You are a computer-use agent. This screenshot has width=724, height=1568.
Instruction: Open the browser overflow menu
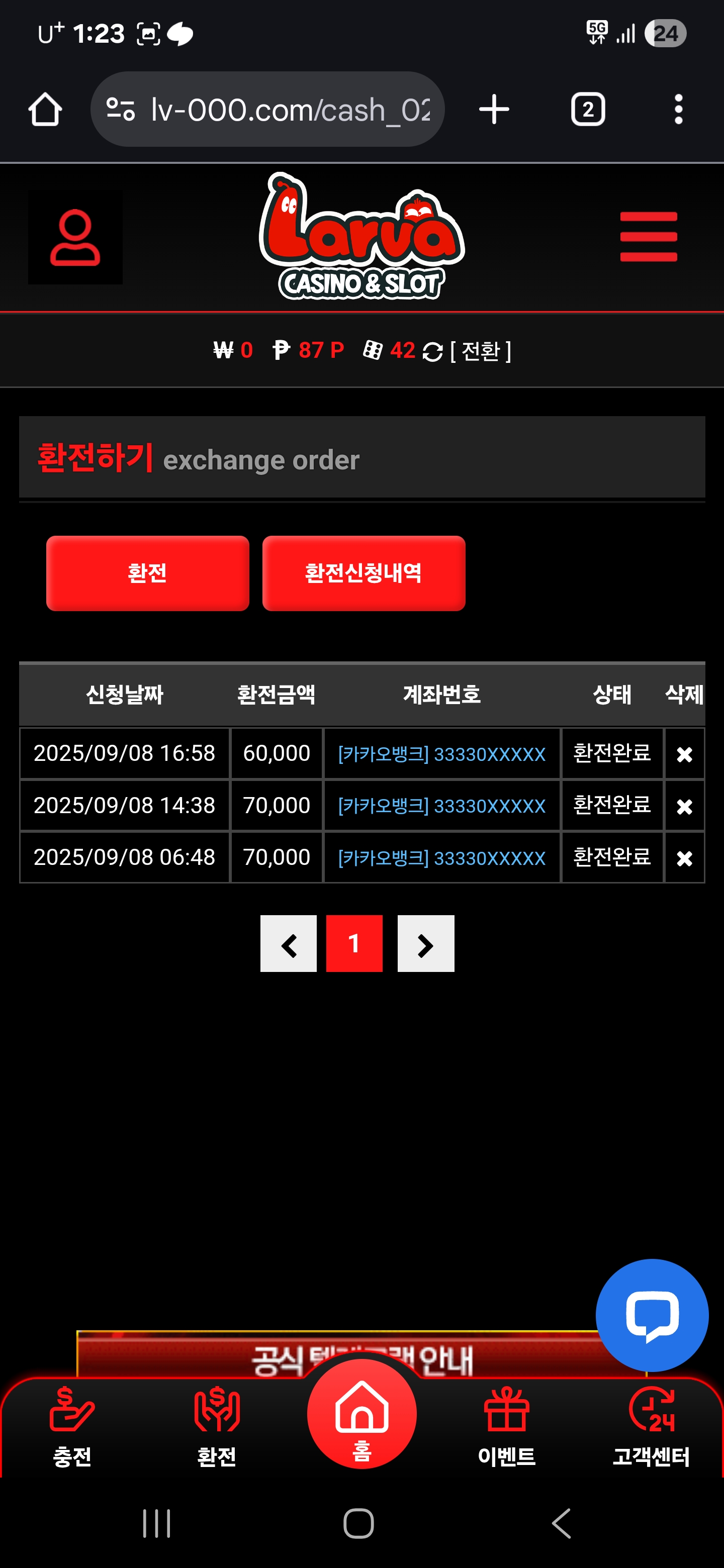pos(678,110)
